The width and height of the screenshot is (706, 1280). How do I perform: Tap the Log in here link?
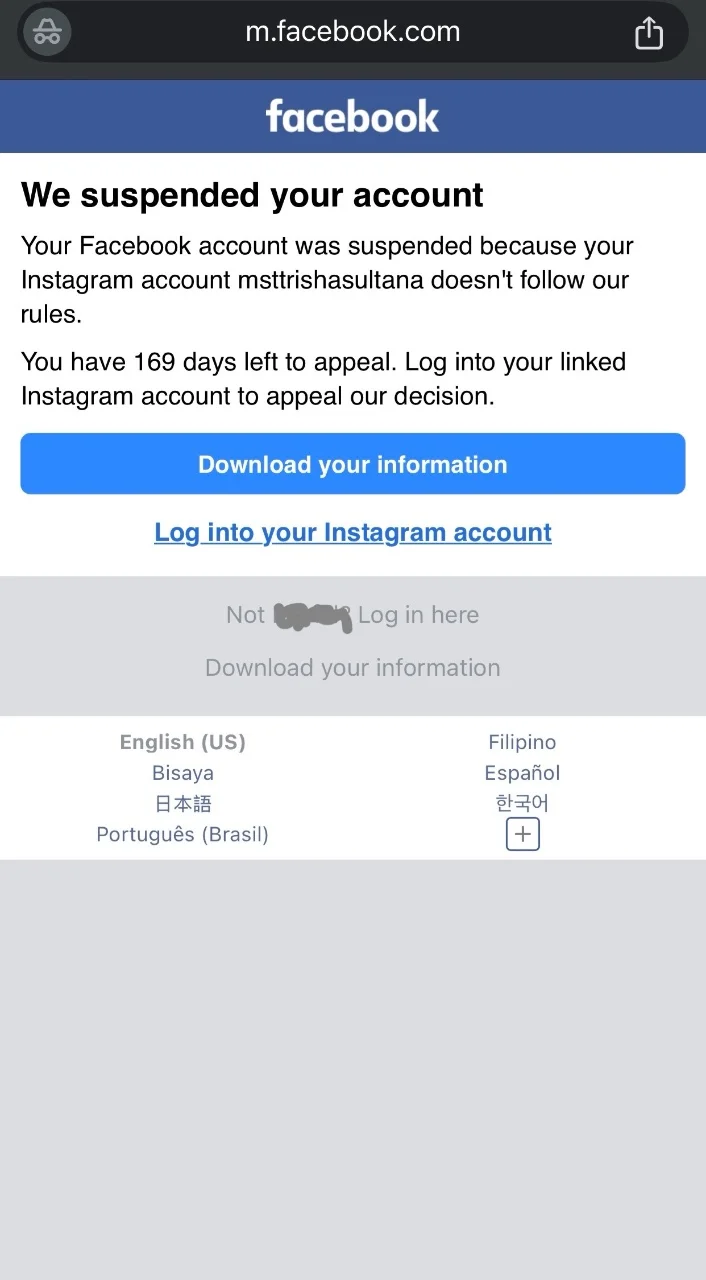pos(418,615)
